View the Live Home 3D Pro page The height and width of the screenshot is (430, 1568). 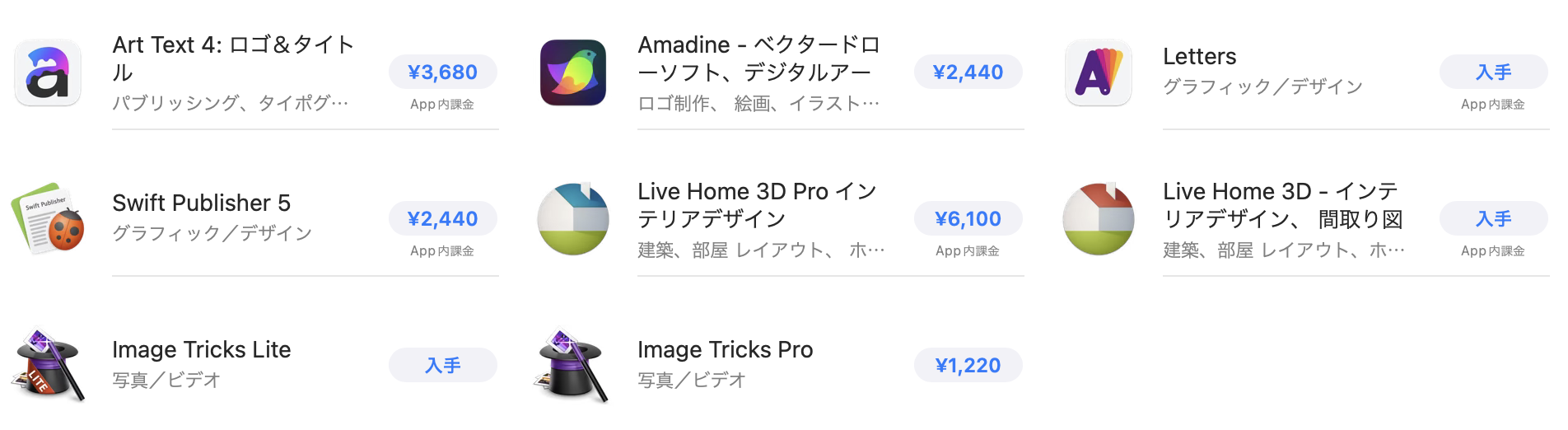(756, 204)
